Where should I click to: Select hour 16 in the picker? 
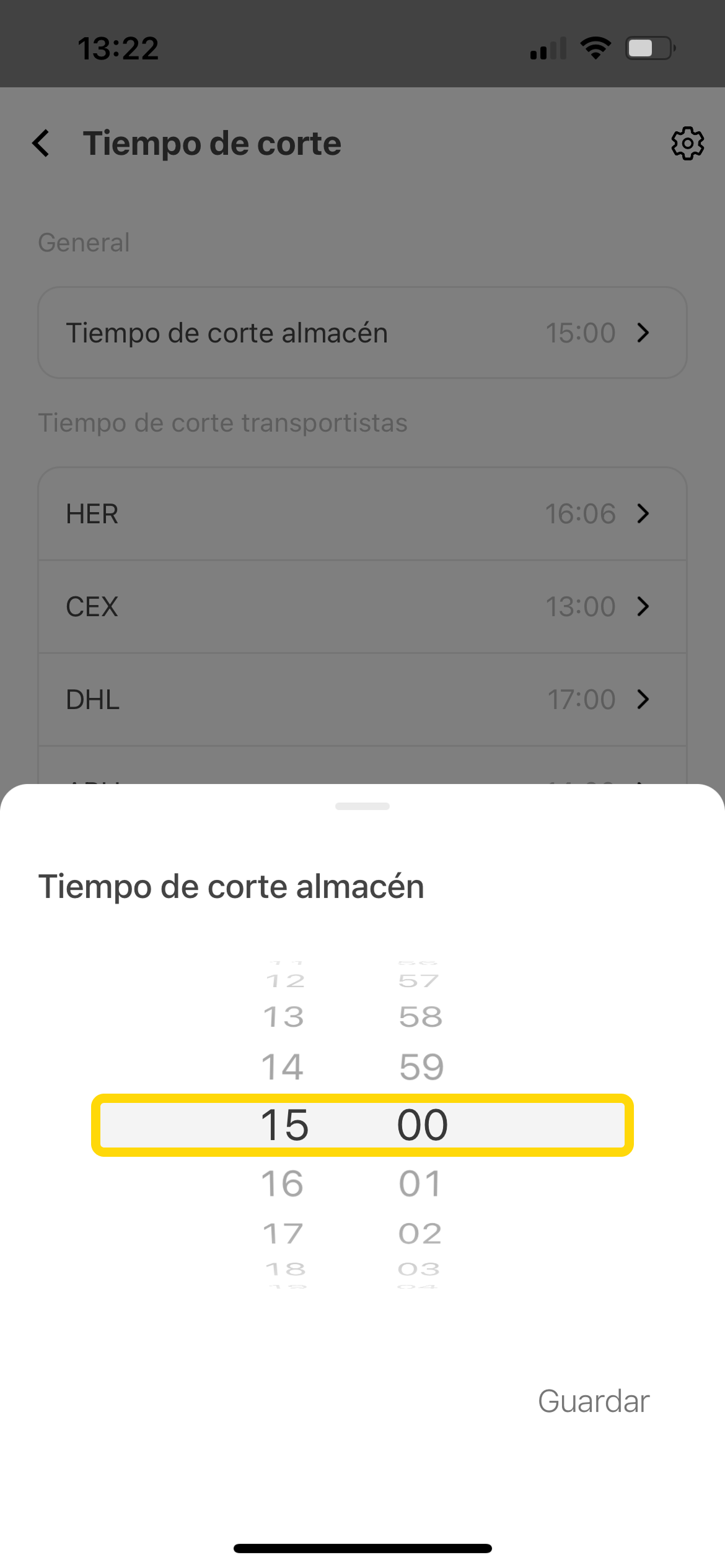click(283, 1183)
